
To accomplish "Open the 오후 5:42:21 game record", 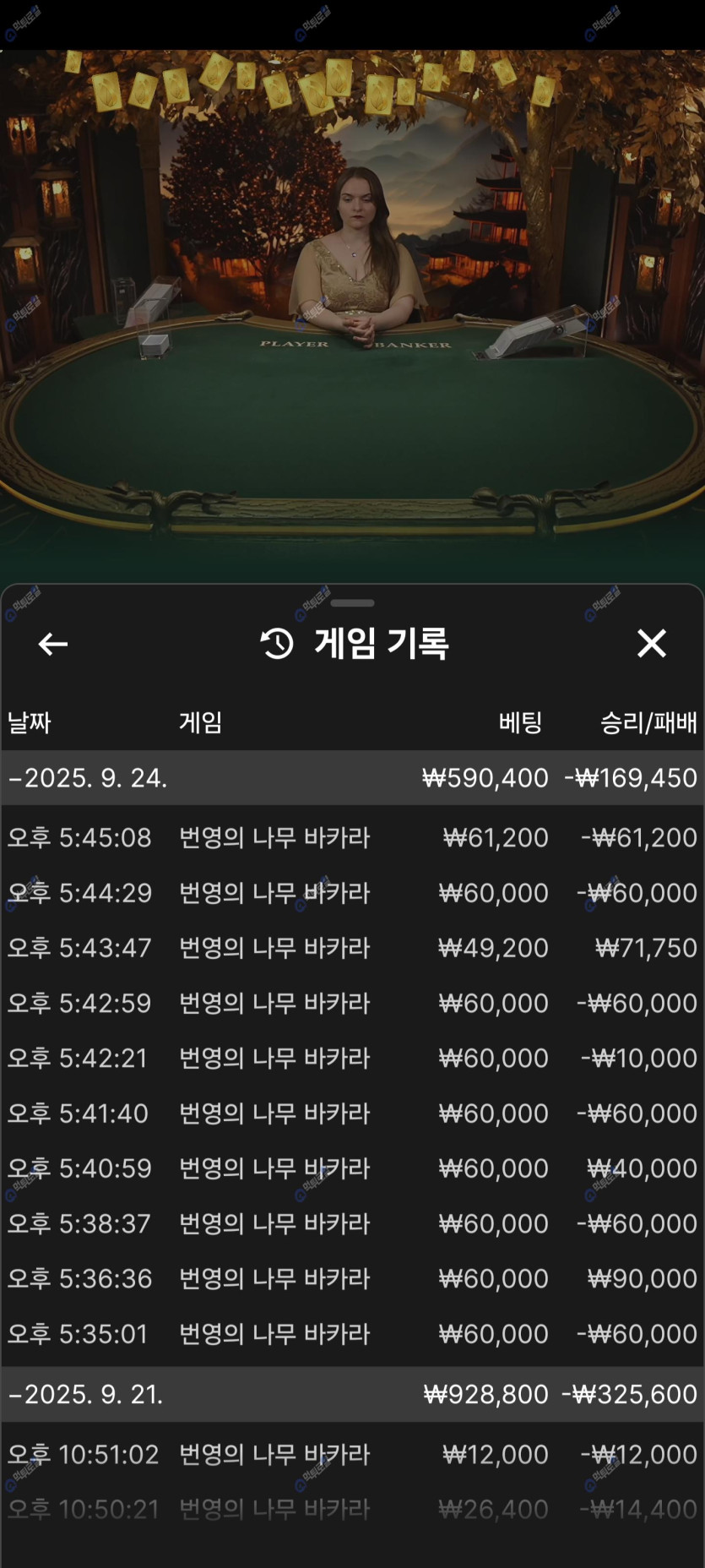I will tap(352, 1059).
